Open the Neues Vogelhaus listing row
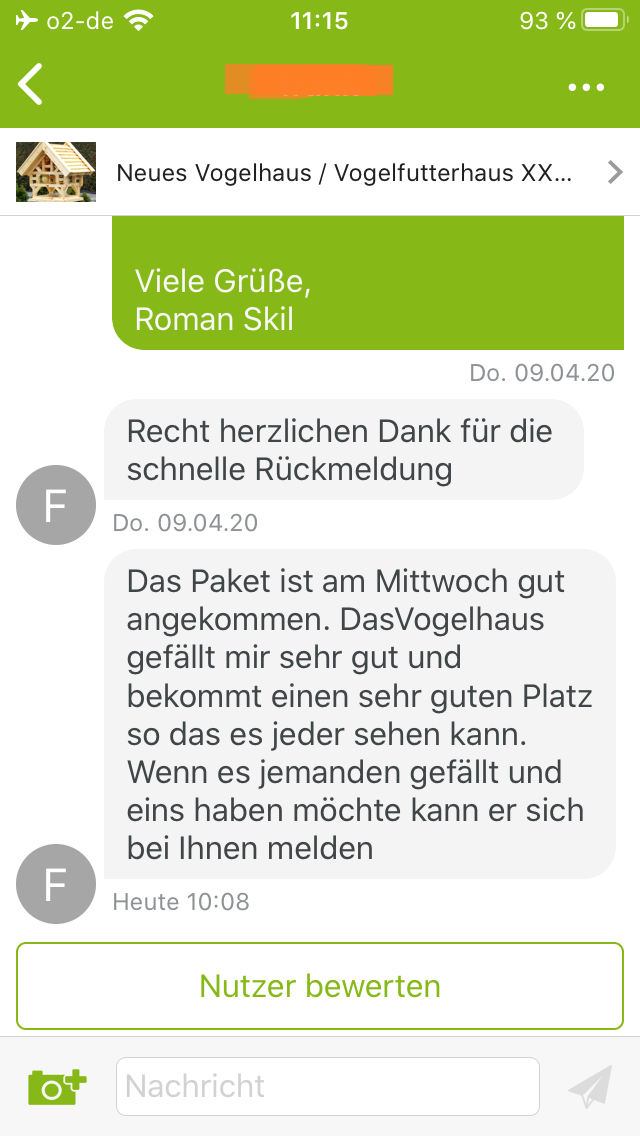The height and width of the screenshot is (1136, 640). pos(320,173)
